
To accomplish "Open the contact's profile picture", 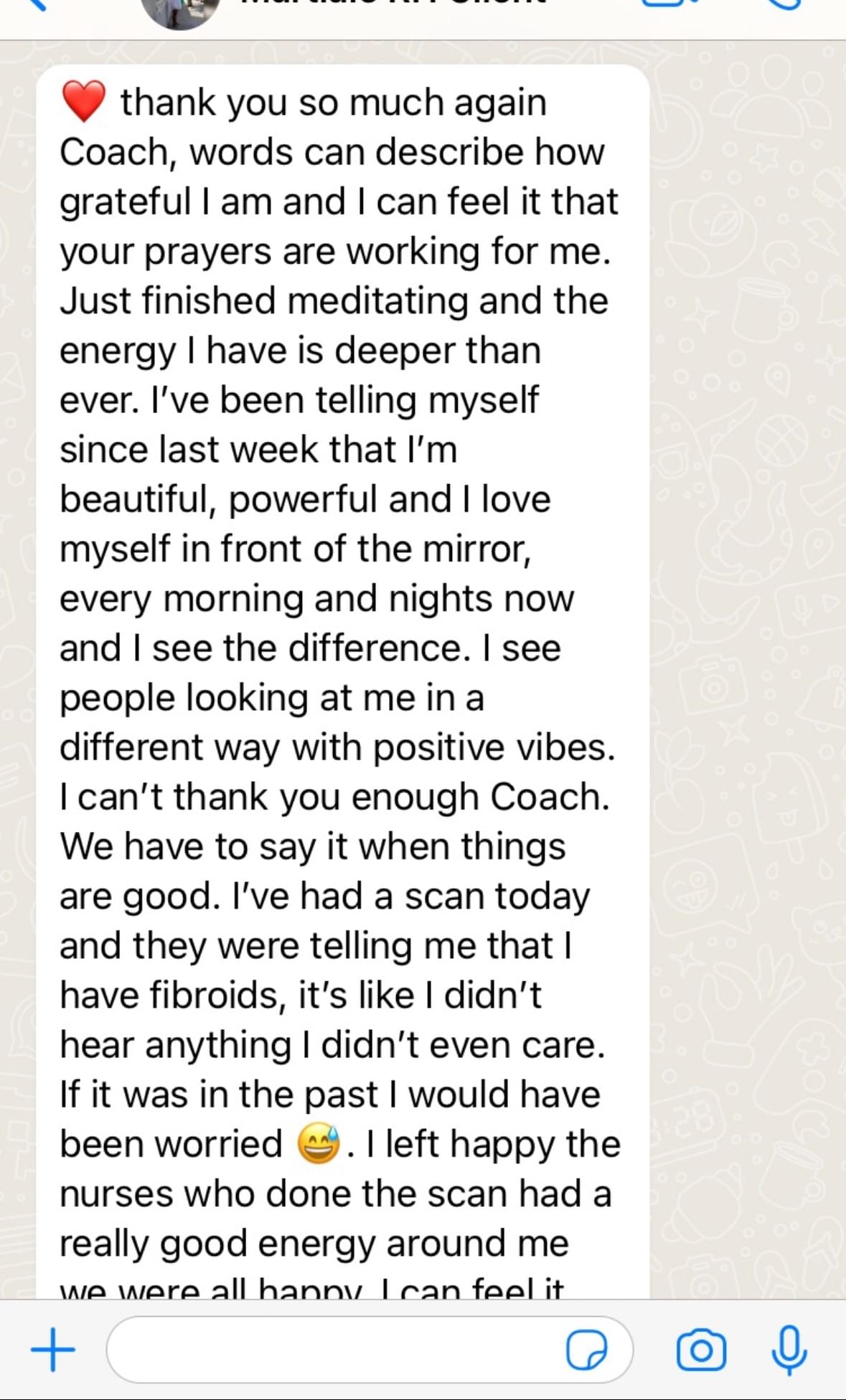I will point(181,10).
